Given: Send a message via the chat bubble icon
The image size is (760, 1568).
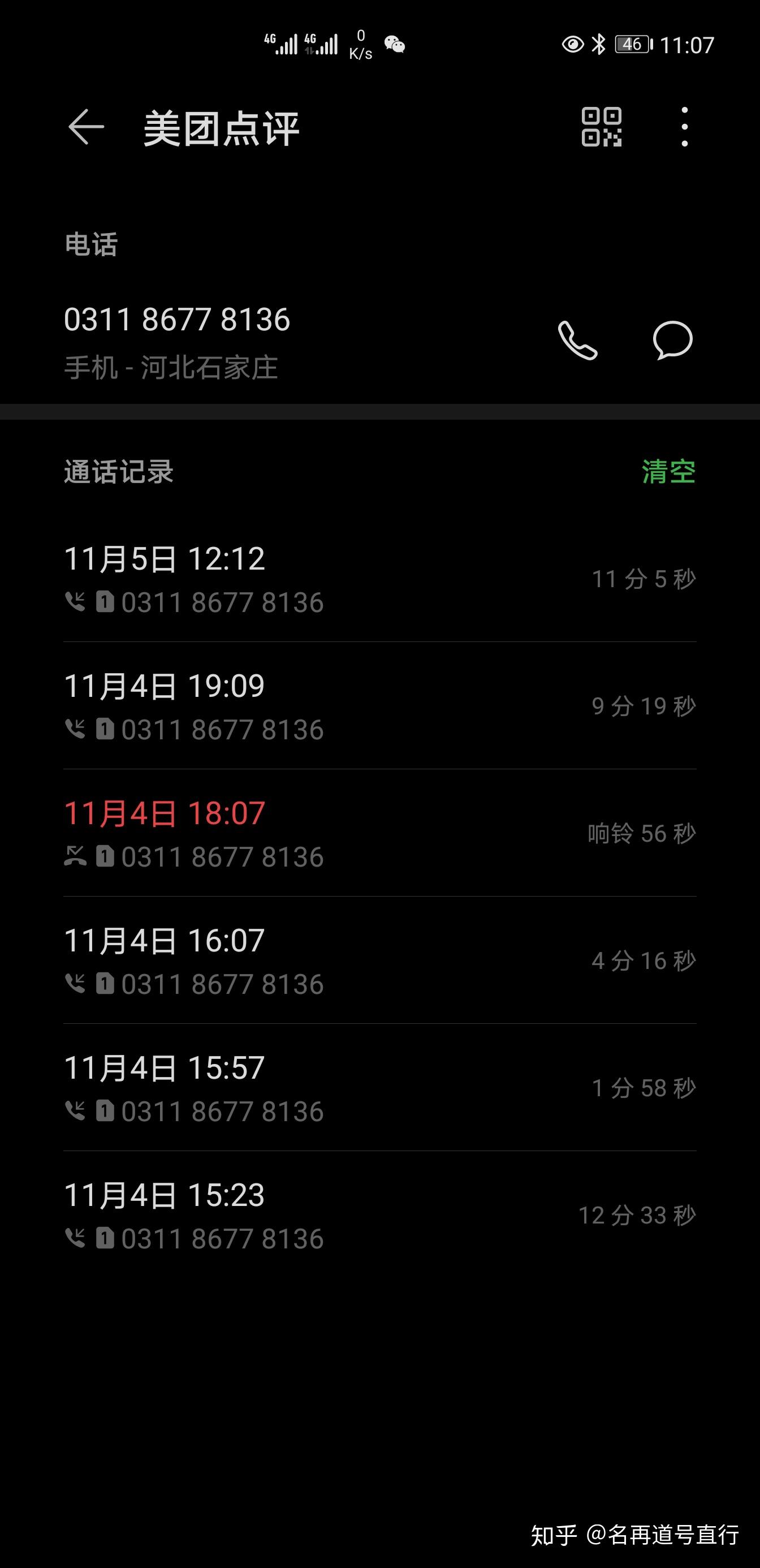Looking at the screenshot, I should click(672, 341).
